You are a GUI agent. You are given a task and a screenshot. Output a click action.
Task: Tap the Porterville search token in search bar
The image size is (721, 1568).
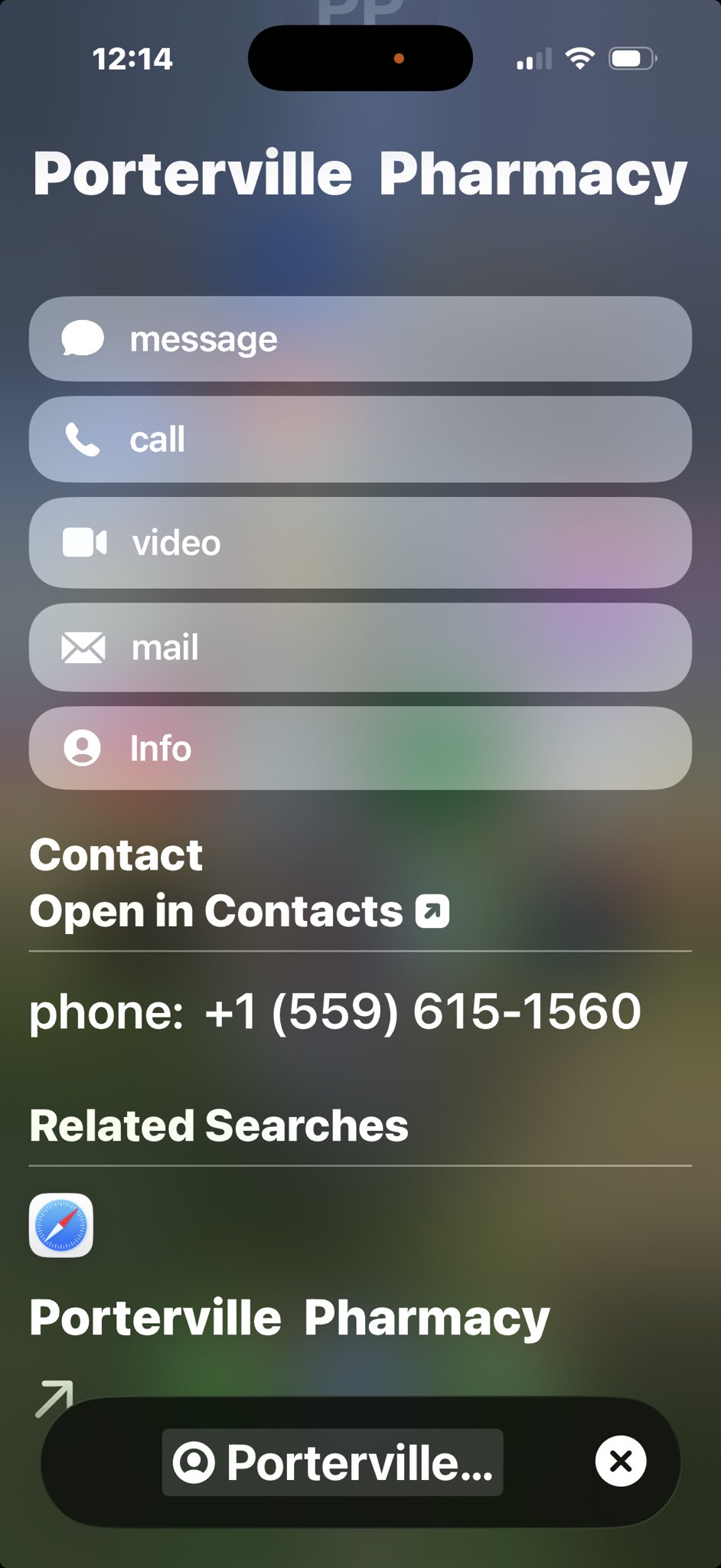pyautogui.click(x=333, y=1462)
